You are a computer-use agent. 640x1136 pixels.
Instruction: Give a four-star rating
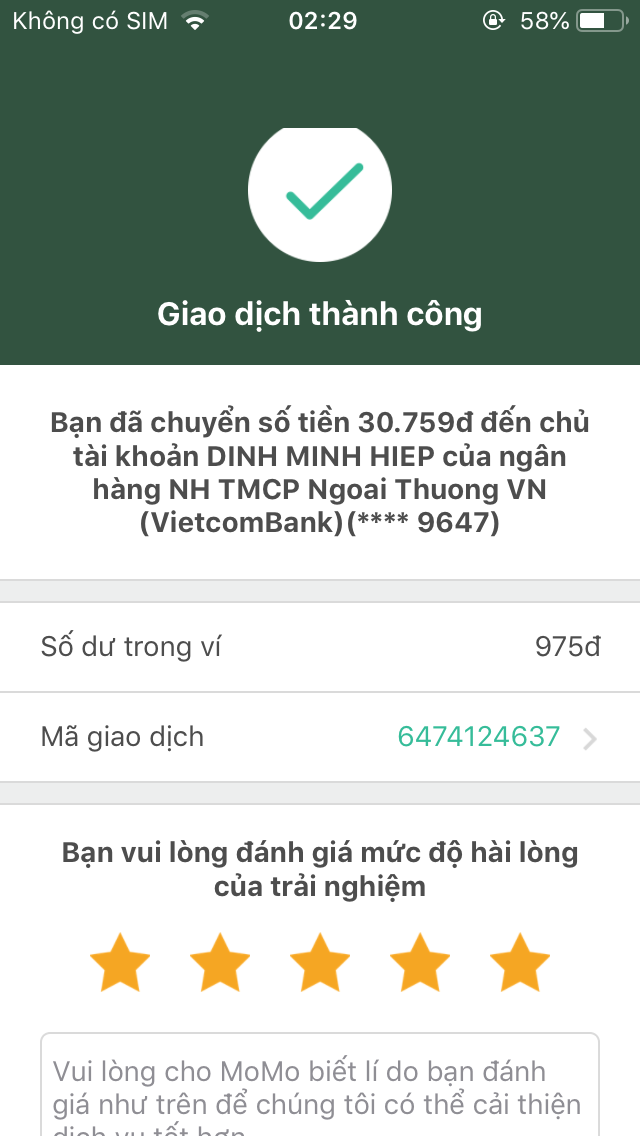420,963
